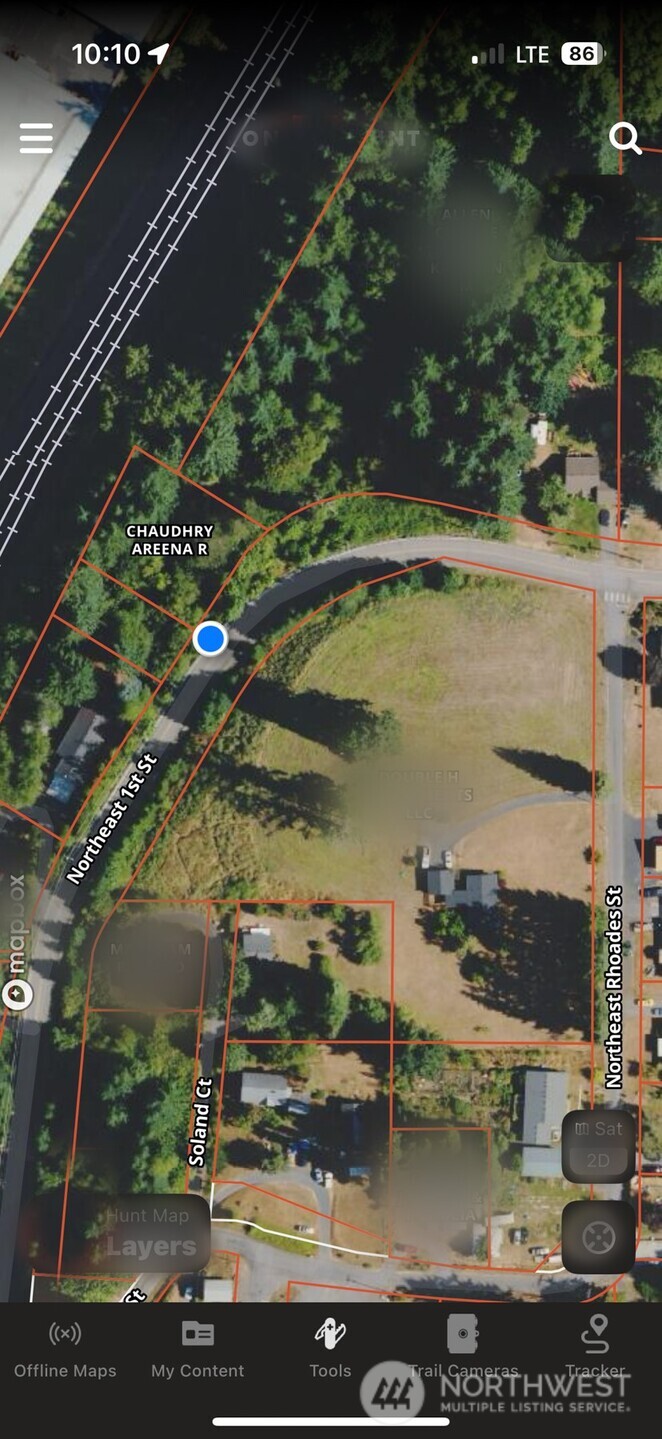Screen dimensions: 662x1439
Task: Open the Tools tab
Action: [x=330, y=1348]
